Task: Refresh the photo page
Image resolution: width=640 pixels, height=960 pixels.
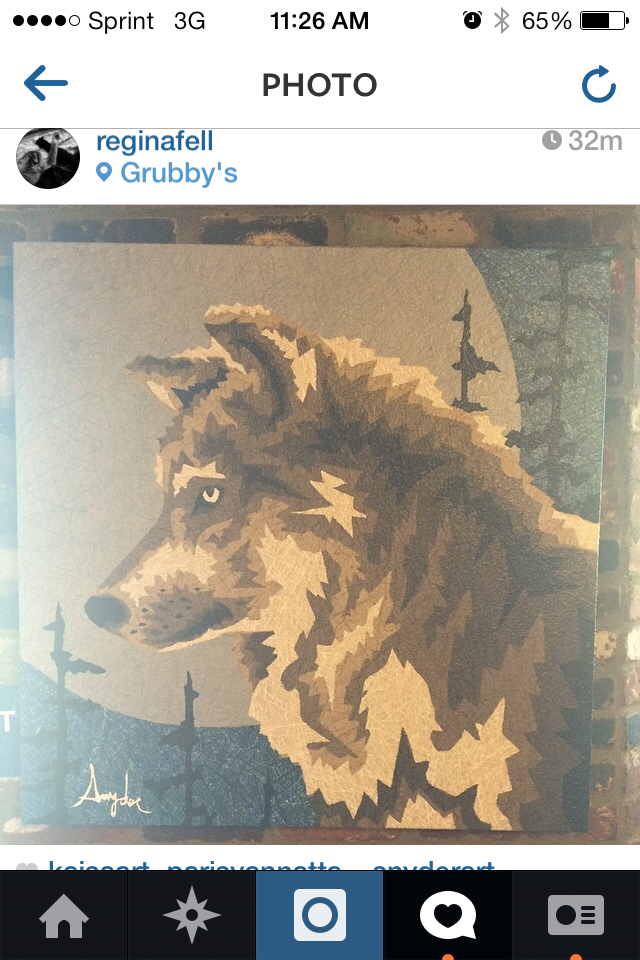Action: point(599,86)
